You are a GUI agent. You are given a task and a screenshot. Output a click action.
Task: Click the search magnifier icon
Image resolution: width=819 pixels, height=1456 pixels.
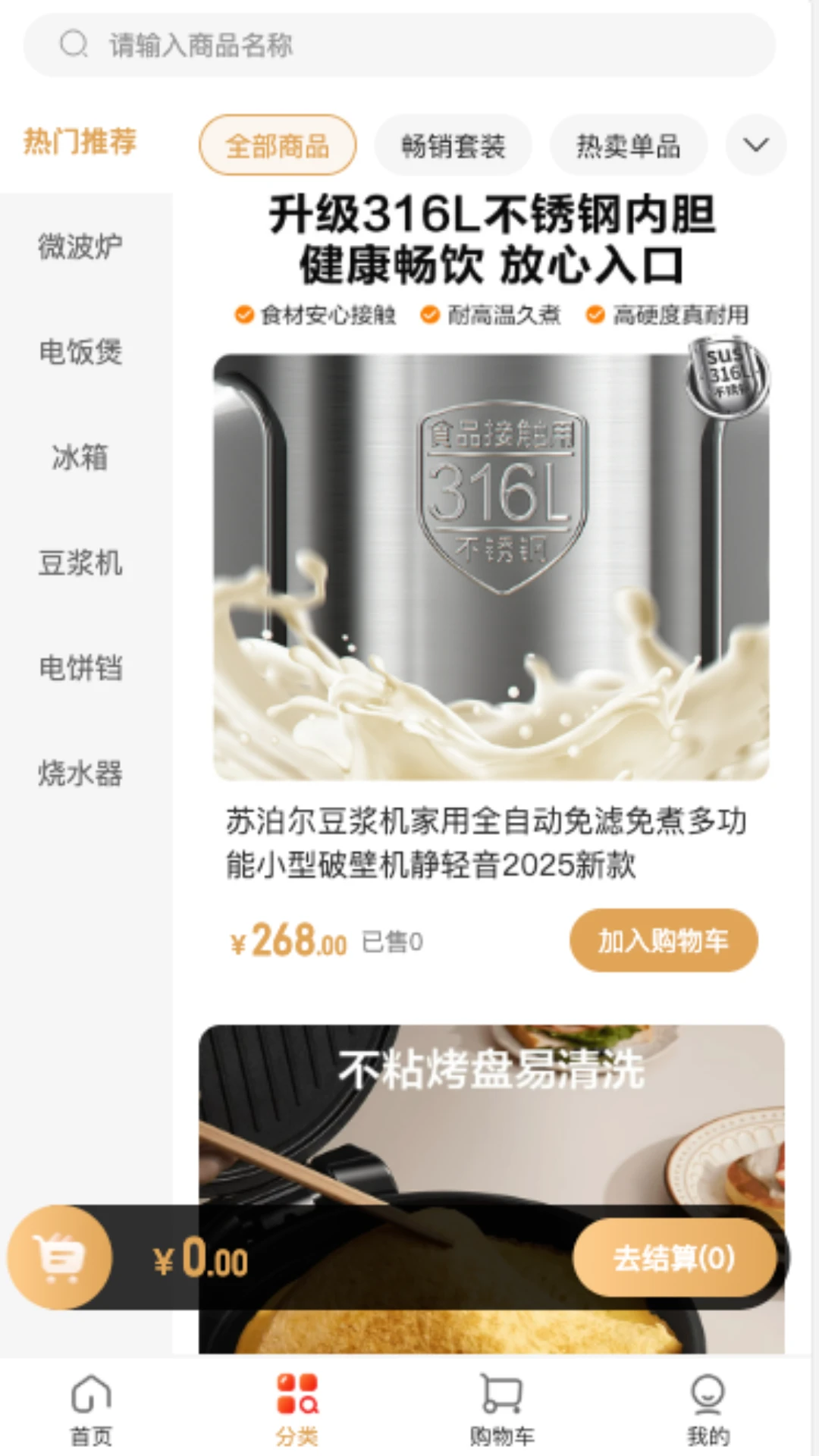pos(73,44)
